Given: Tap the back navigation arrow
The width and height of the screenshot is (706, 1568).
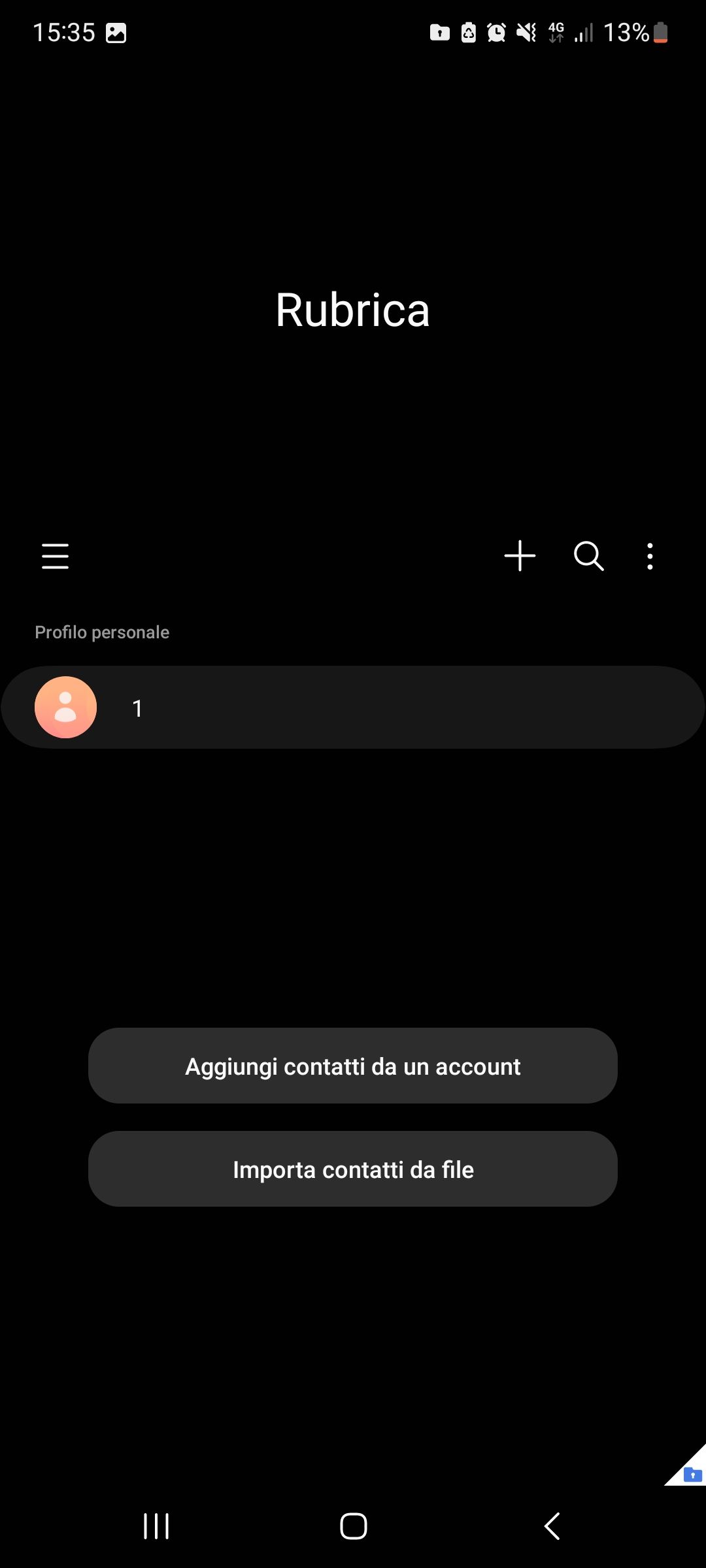Looking at the screenshot, I should [x=551, y=1527].
